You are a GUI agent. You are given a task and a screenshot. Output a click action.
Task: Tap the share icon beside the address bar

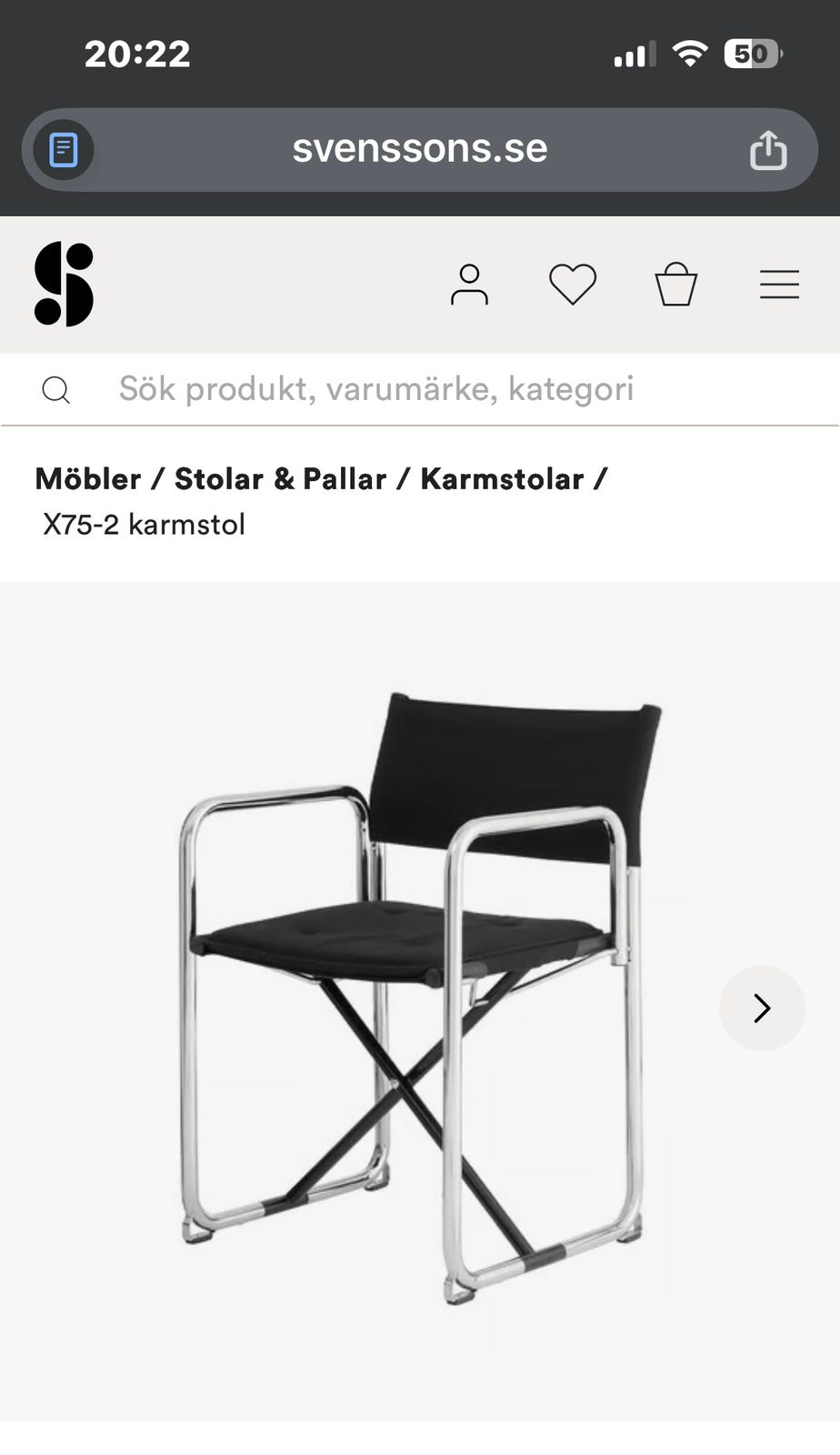pos(769,150)
